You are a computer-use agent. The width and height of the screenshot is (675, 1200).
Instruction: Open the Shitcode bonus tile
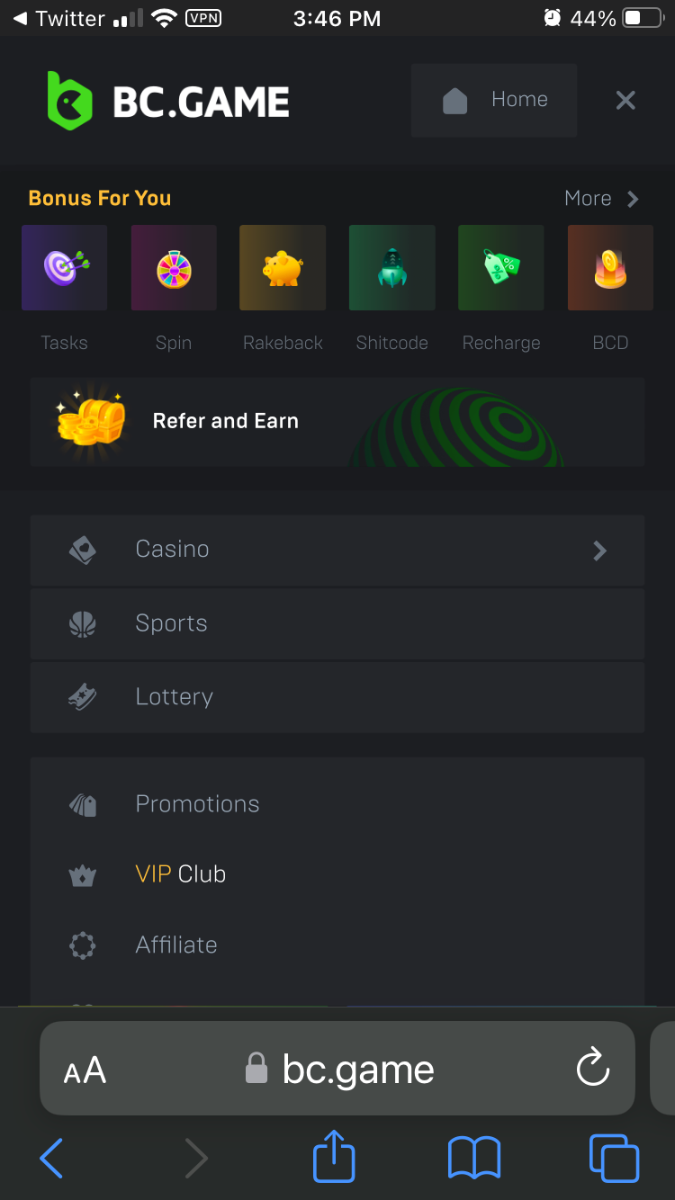point(392,268)
